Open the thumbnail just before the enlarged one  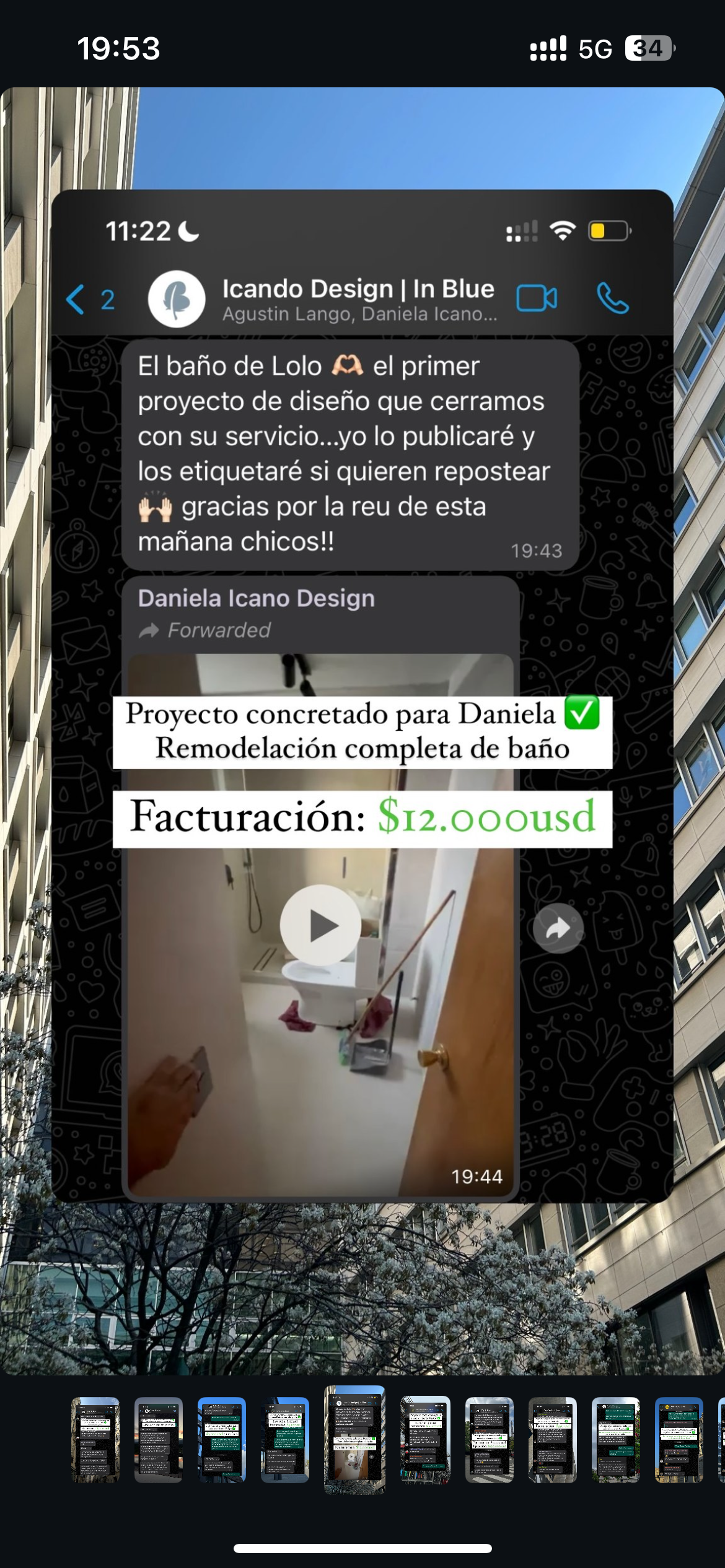284,1439
